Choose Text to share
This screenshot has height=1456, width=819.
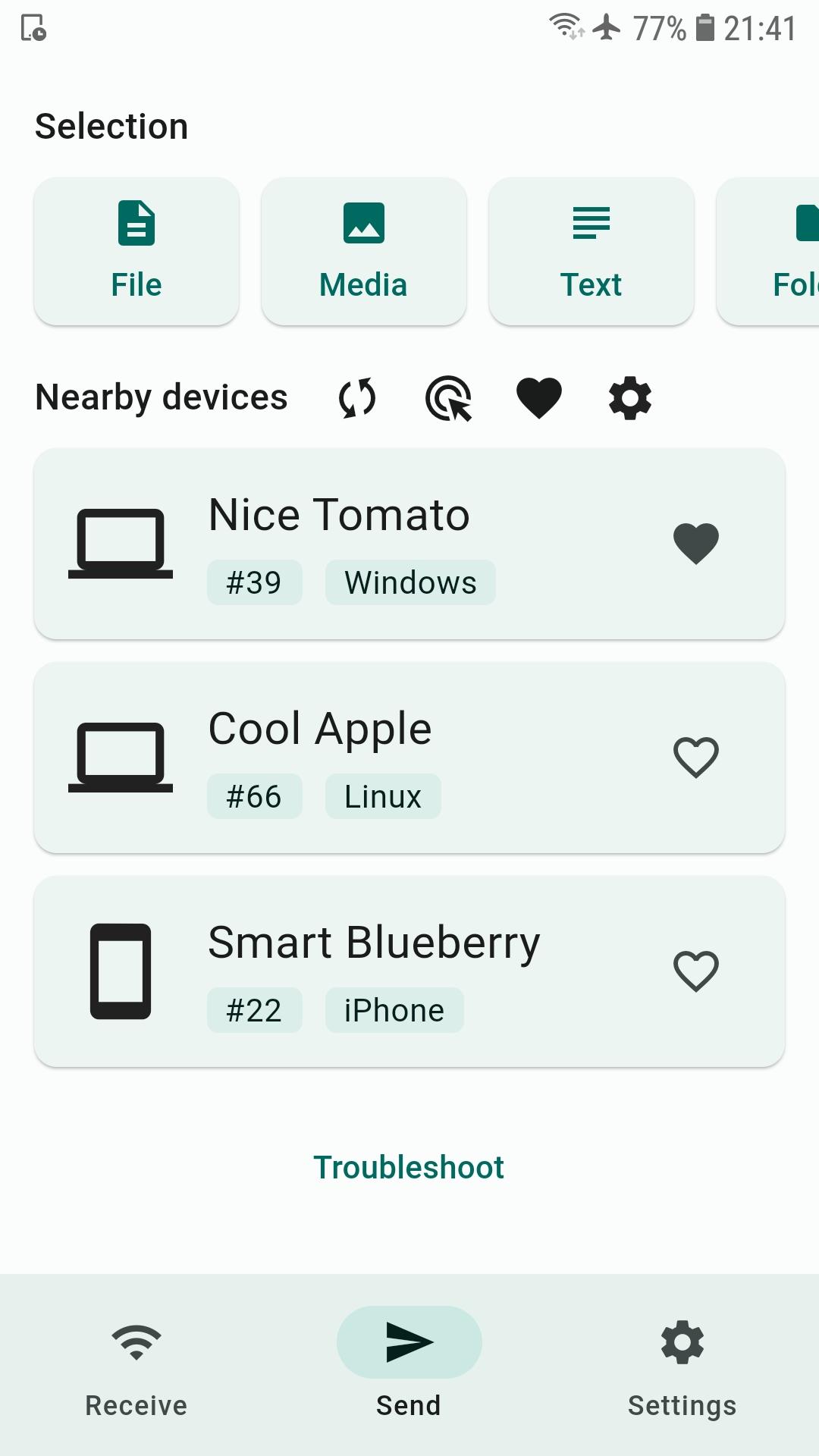(591, 252)
